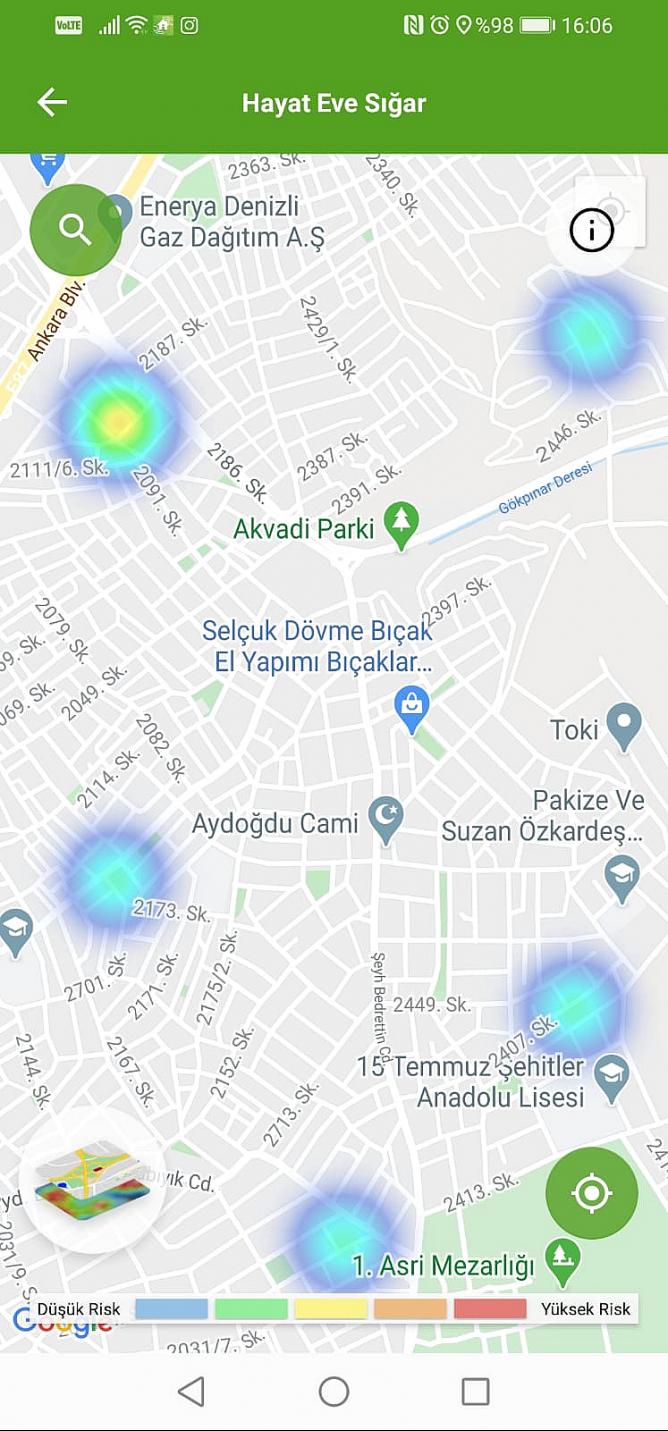Image resolution: width=668 pixels, height=1431 pixels.
Task: Go back using the header arrow
Action: (52, 102)
